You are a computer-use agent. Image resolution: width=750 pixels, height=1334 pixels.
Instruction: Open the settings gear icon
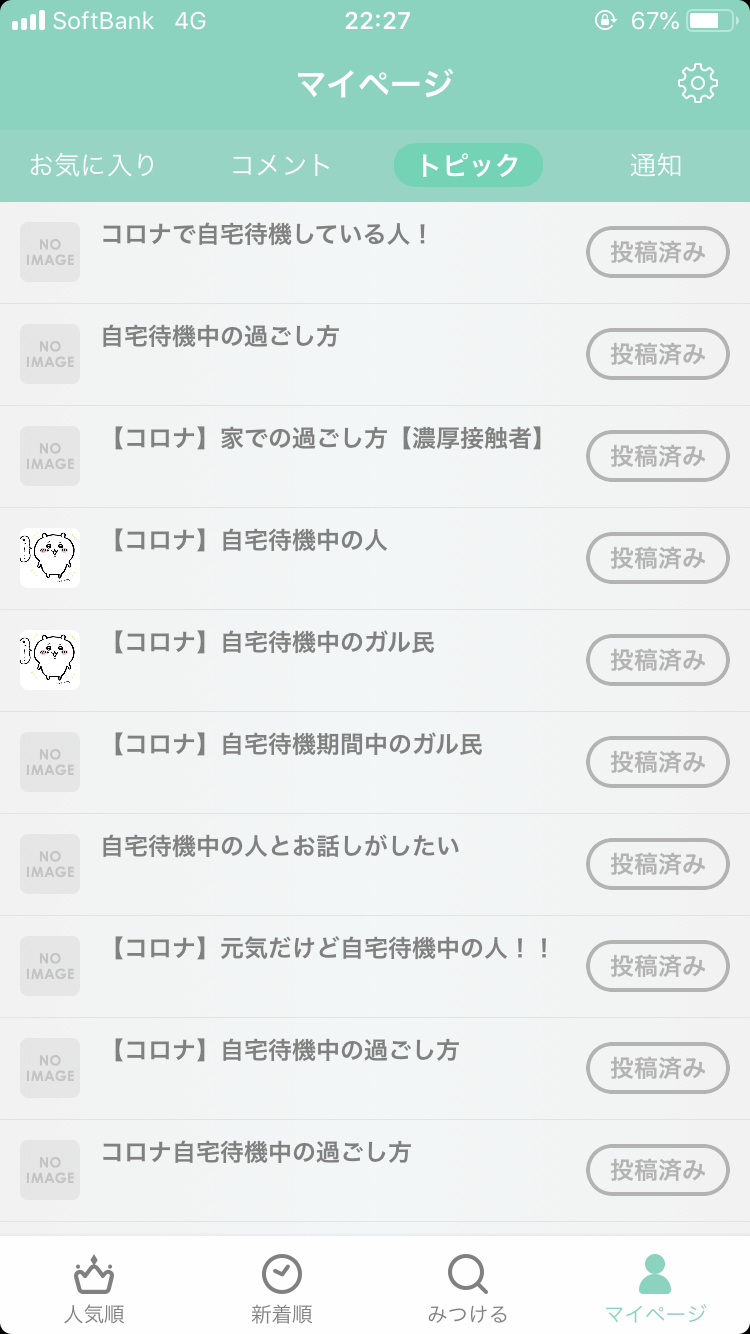pyautogui.click(x=697, y=83)
